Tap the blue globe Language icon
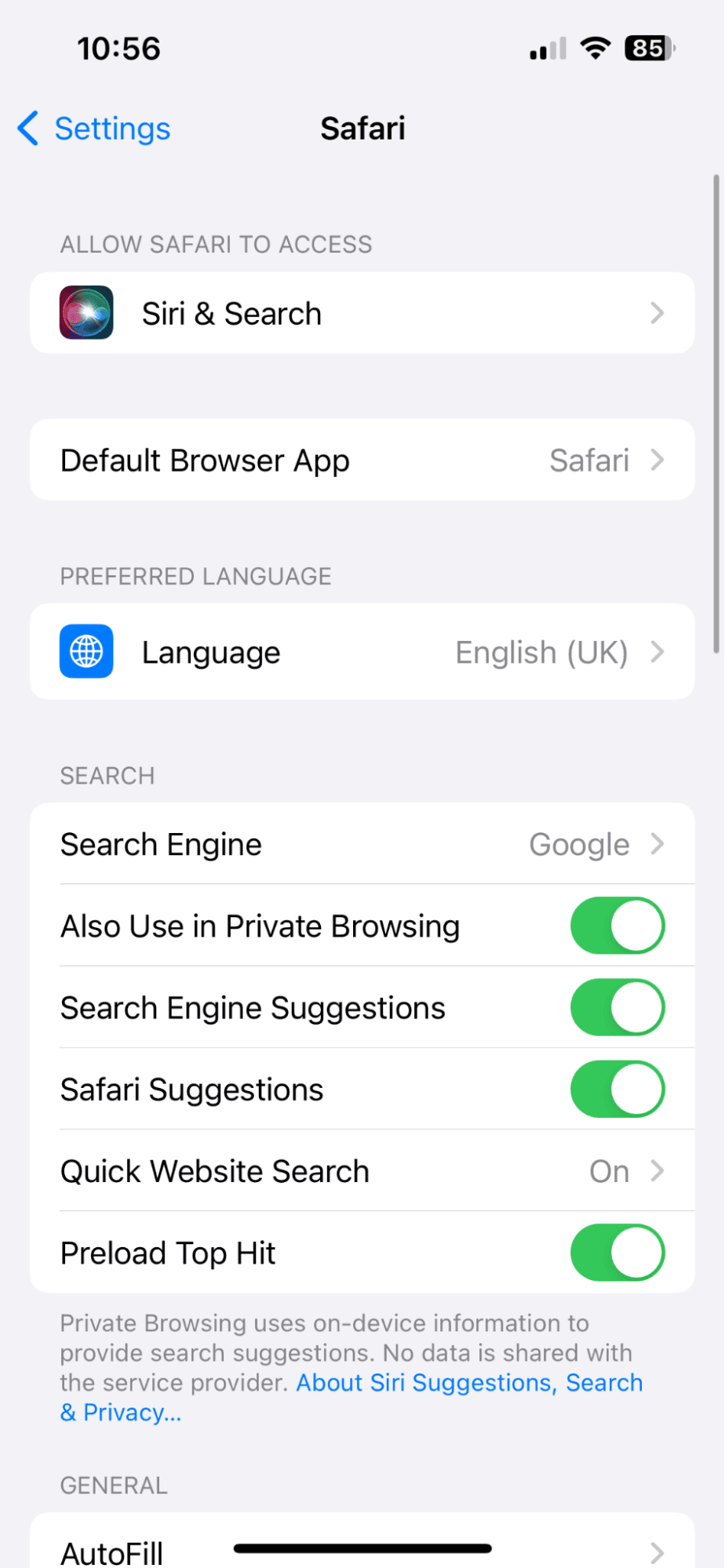Screen dimensions: 725x1568 click(x=86, y=651)
